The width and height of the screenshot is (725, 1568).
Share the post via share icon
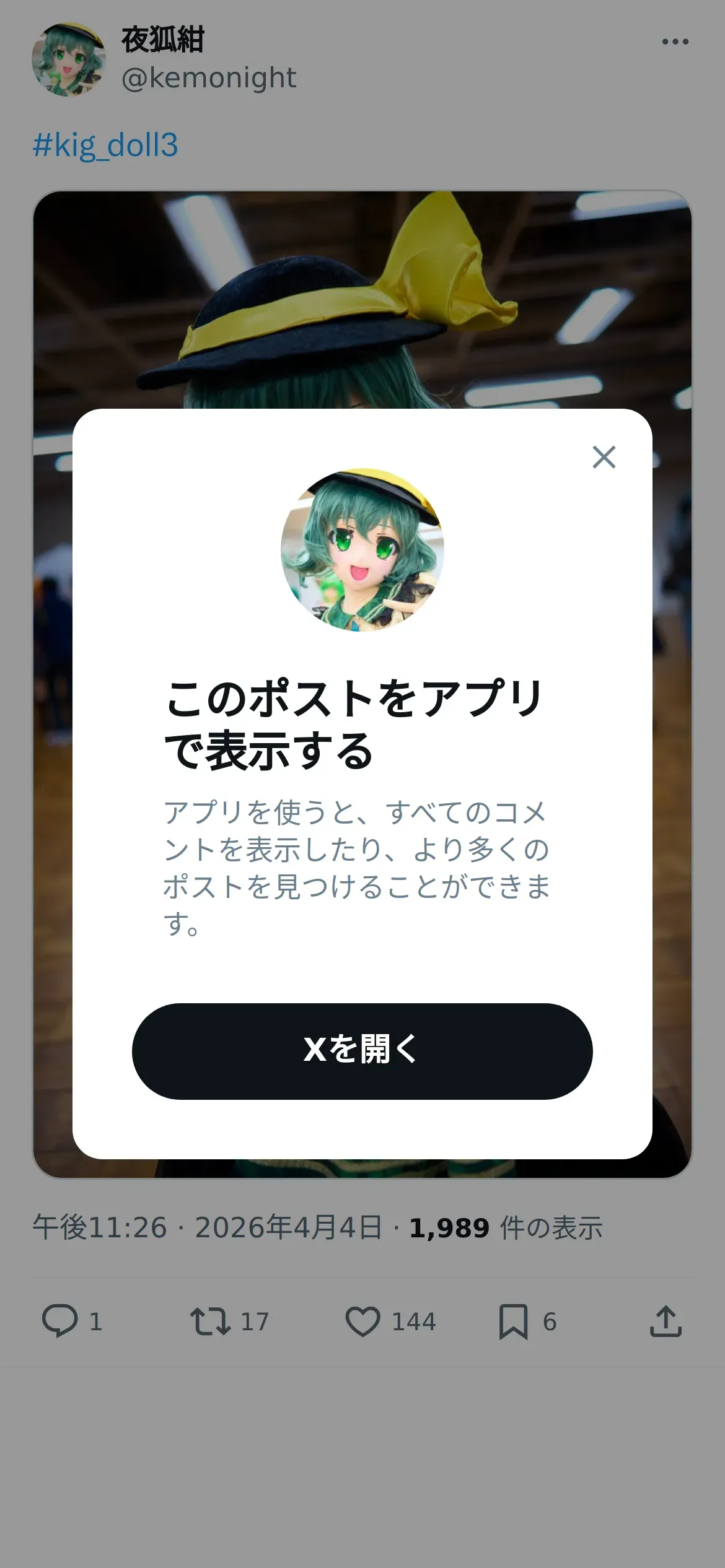[x=666, y=1321]
